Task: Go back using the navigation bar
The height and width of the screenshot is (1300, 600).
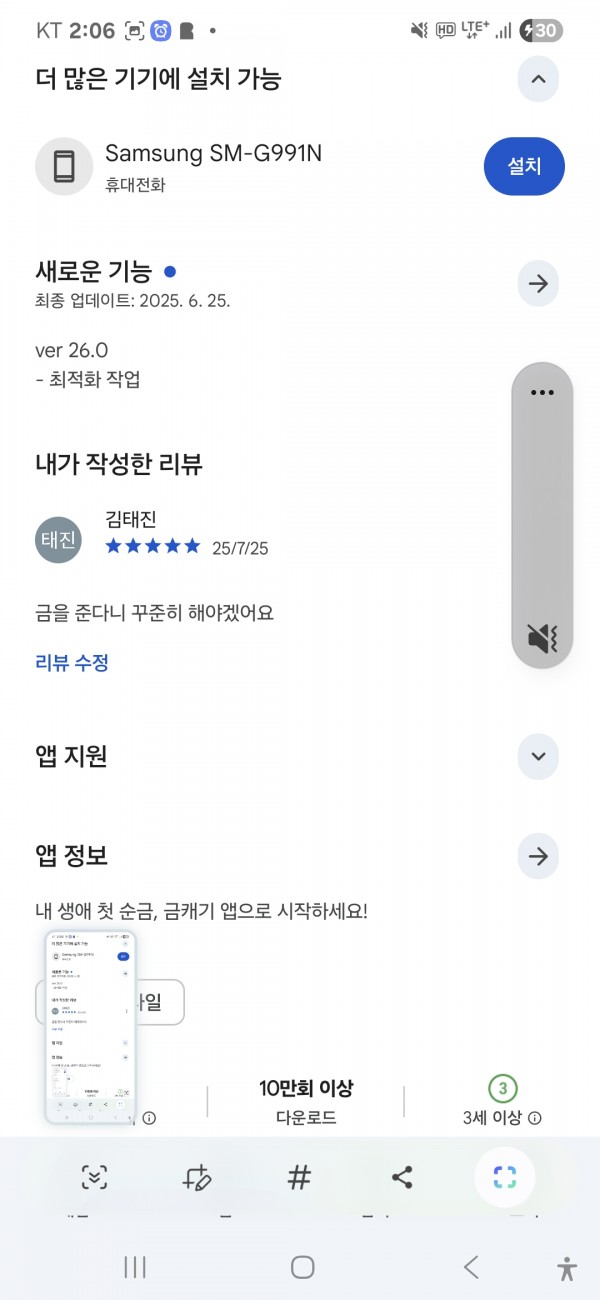Action: click(471, 1268)
